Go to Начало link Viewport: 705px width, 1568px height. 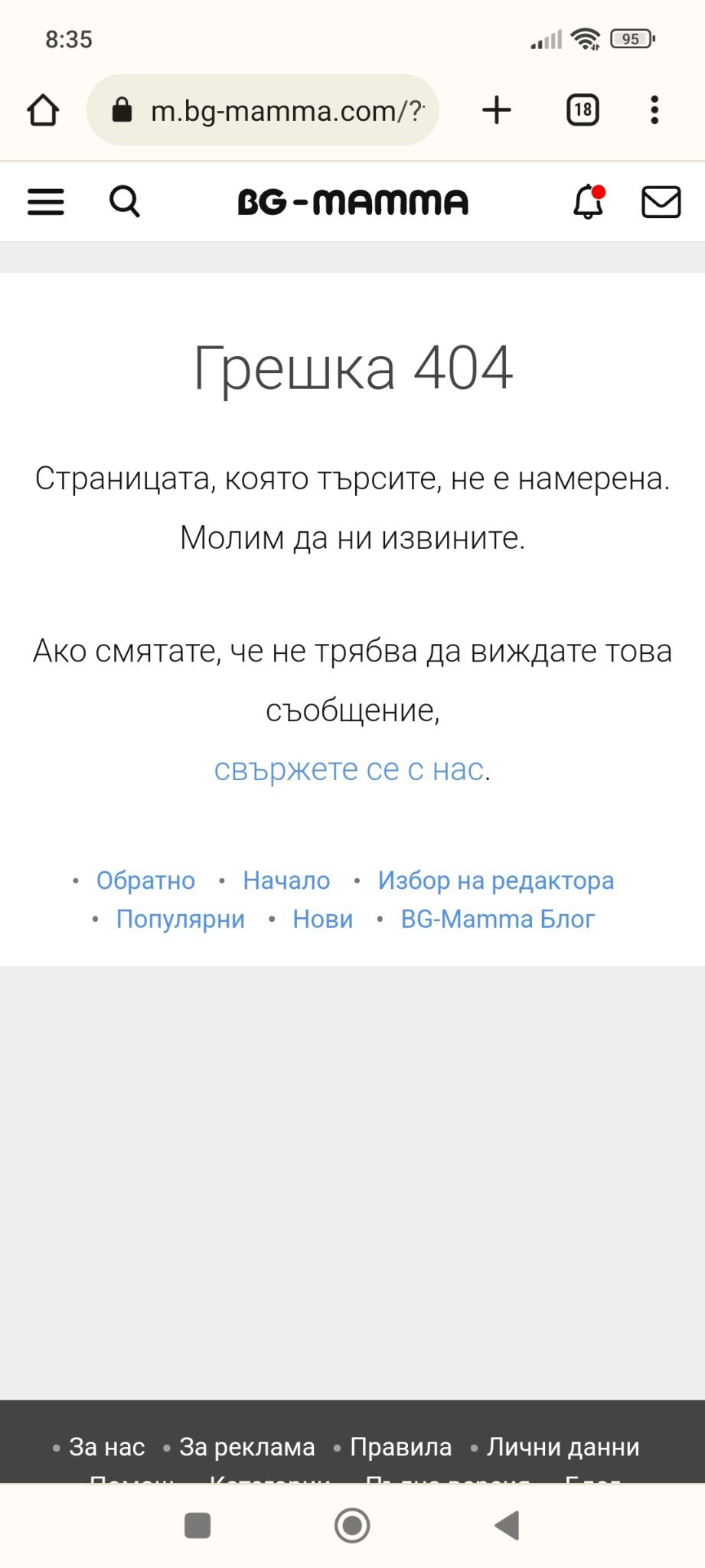(286, 880)
